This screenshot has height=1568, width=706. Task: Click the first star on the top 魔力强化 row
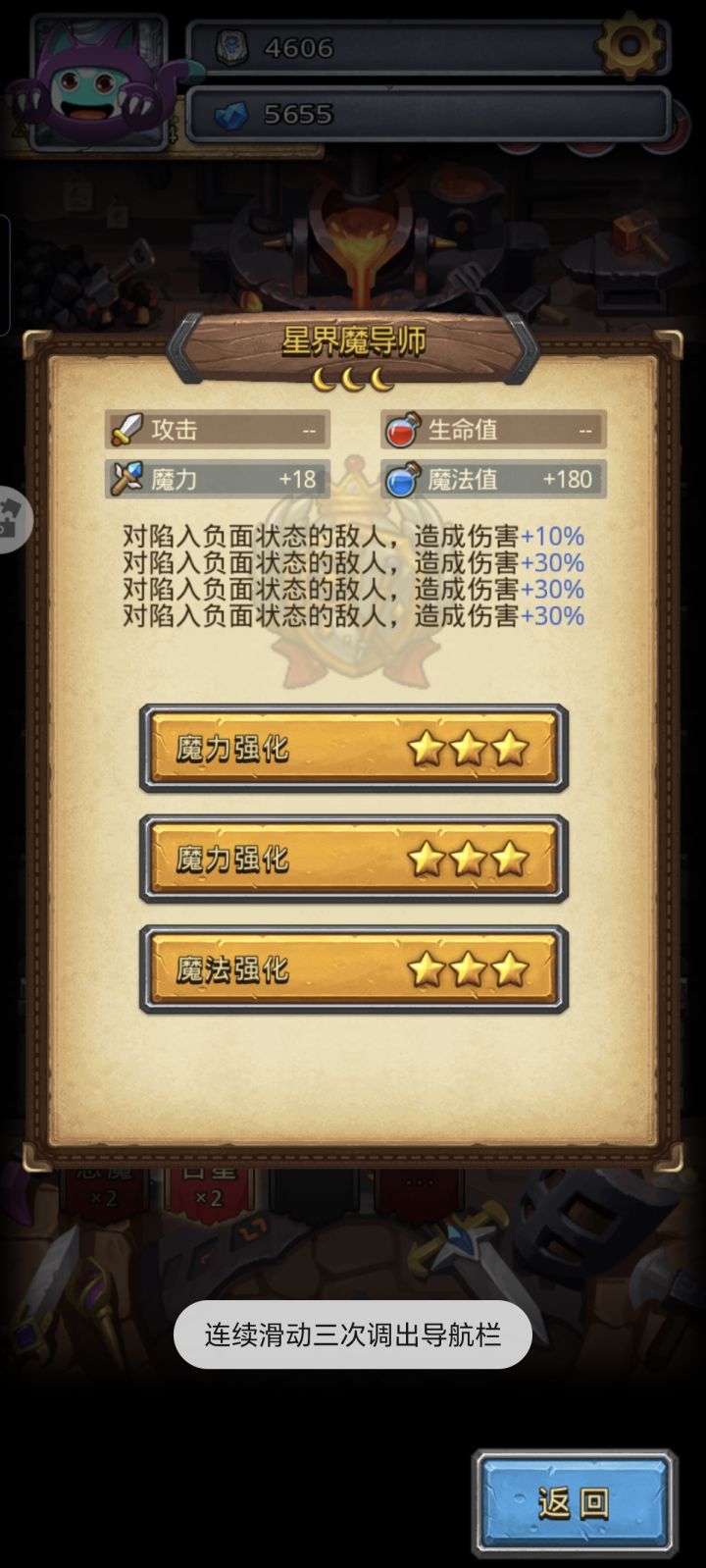(428, 748)
